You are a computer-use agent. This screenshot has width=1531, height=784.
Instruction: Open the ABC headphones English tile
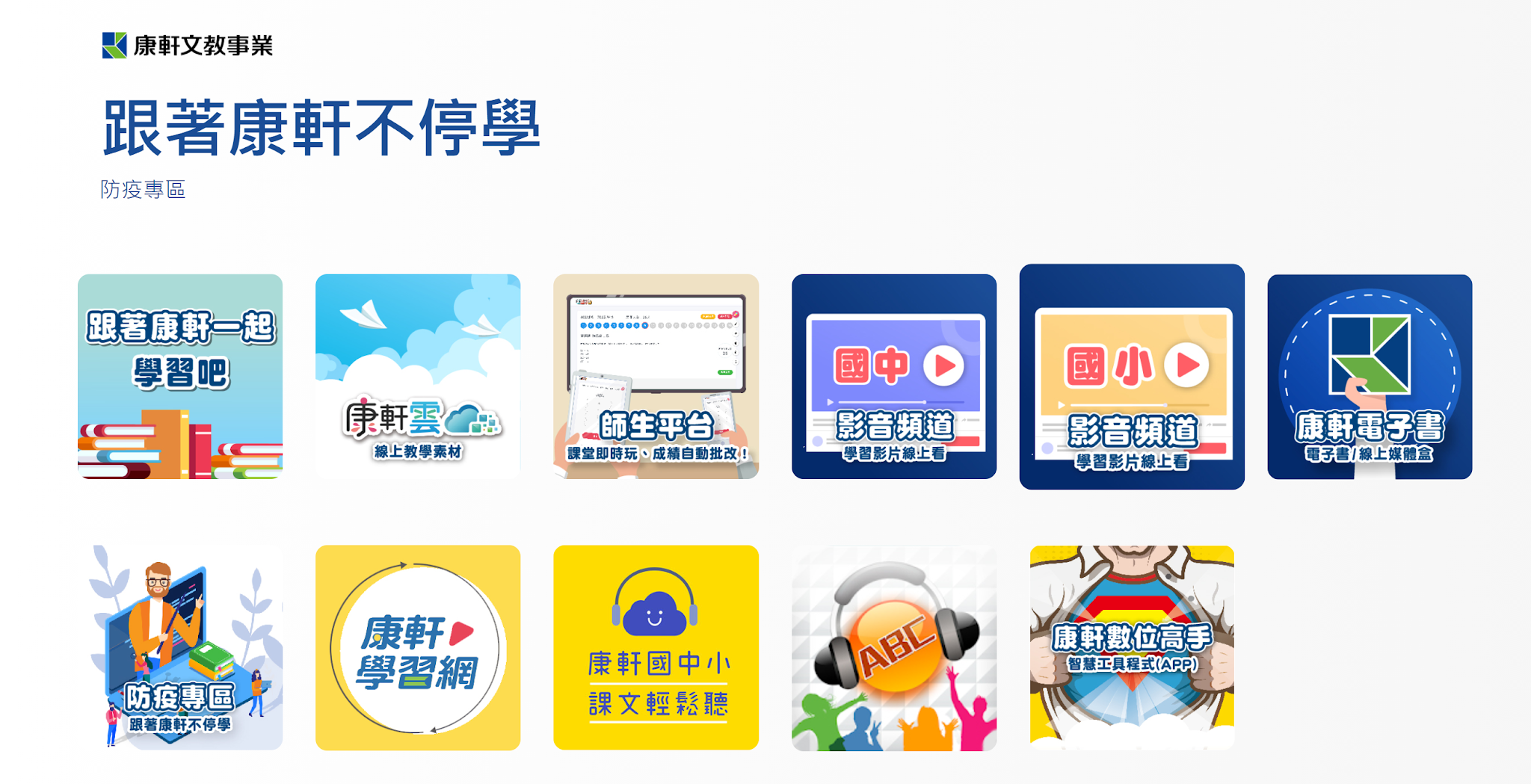click(x=894, y=647)
